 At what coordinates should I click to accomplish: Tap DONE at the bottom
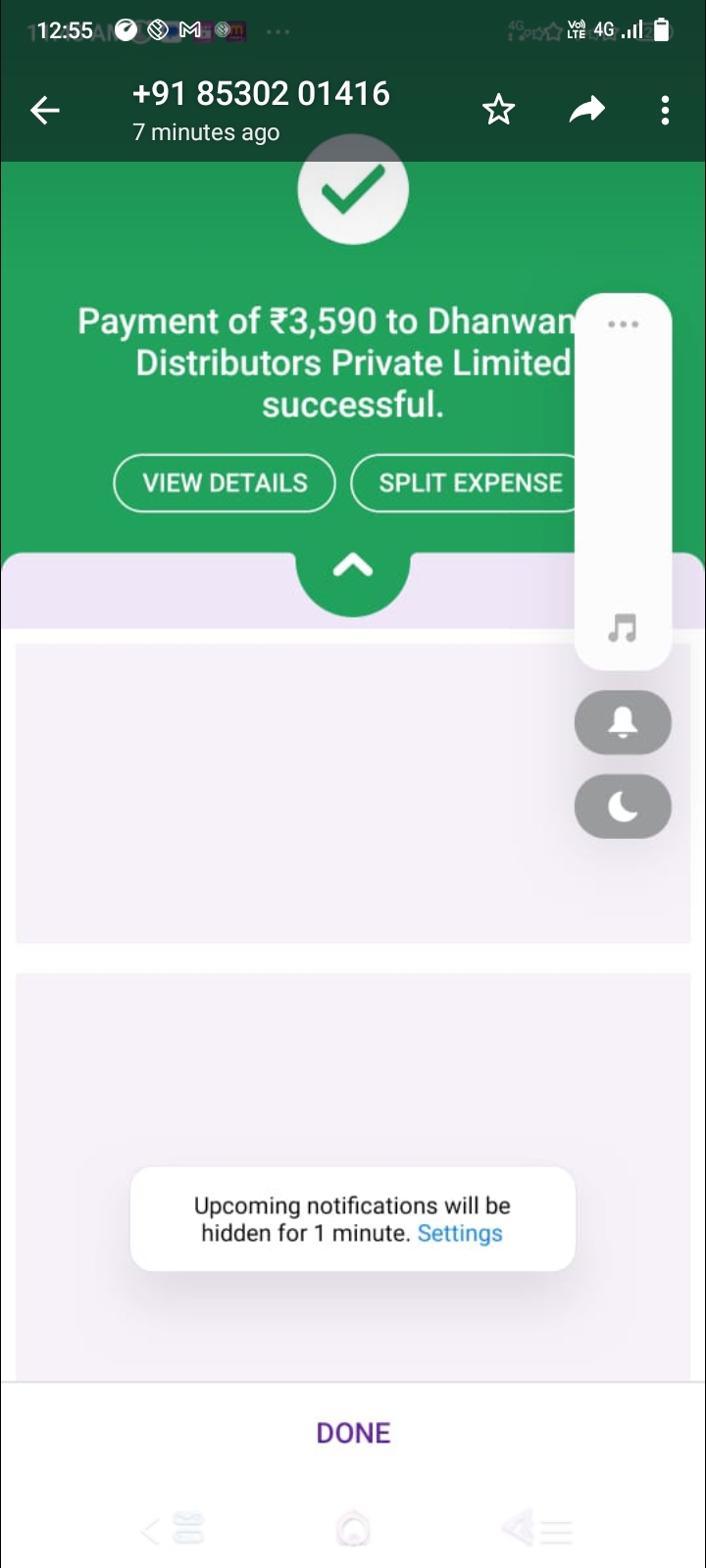coord(353,1433)
